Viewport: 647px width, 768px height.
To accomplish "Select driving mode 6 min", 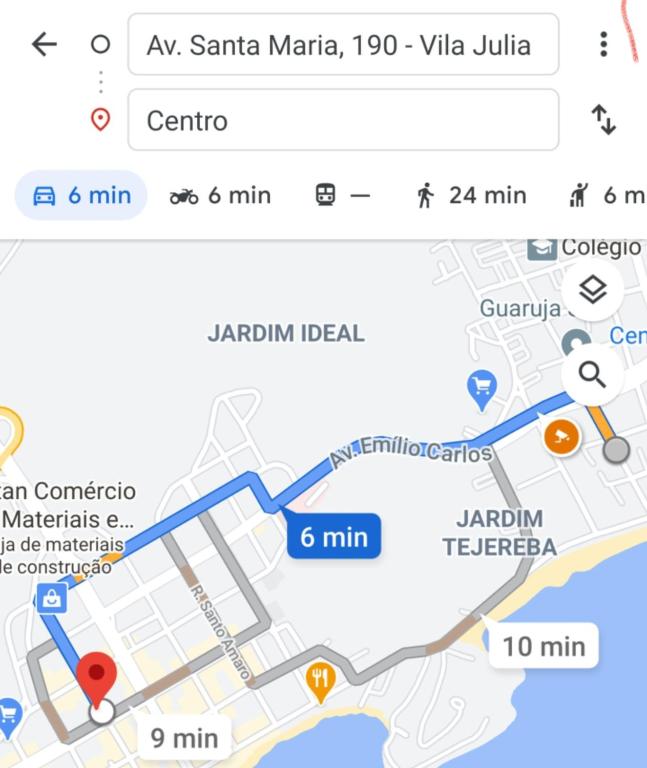I will (x=82, y=195).
